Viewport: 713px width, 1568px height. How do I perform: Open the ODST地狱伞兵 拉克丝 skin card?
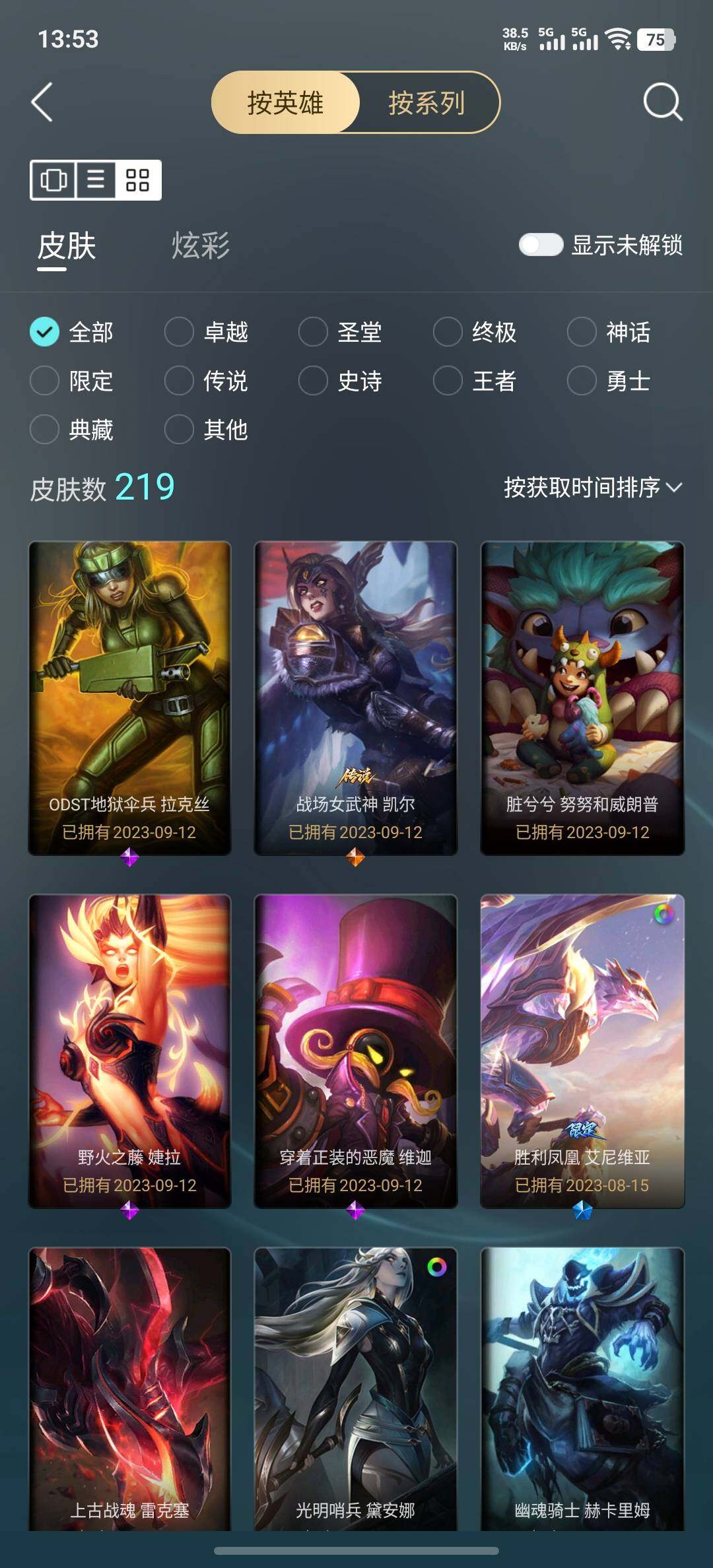129,698
